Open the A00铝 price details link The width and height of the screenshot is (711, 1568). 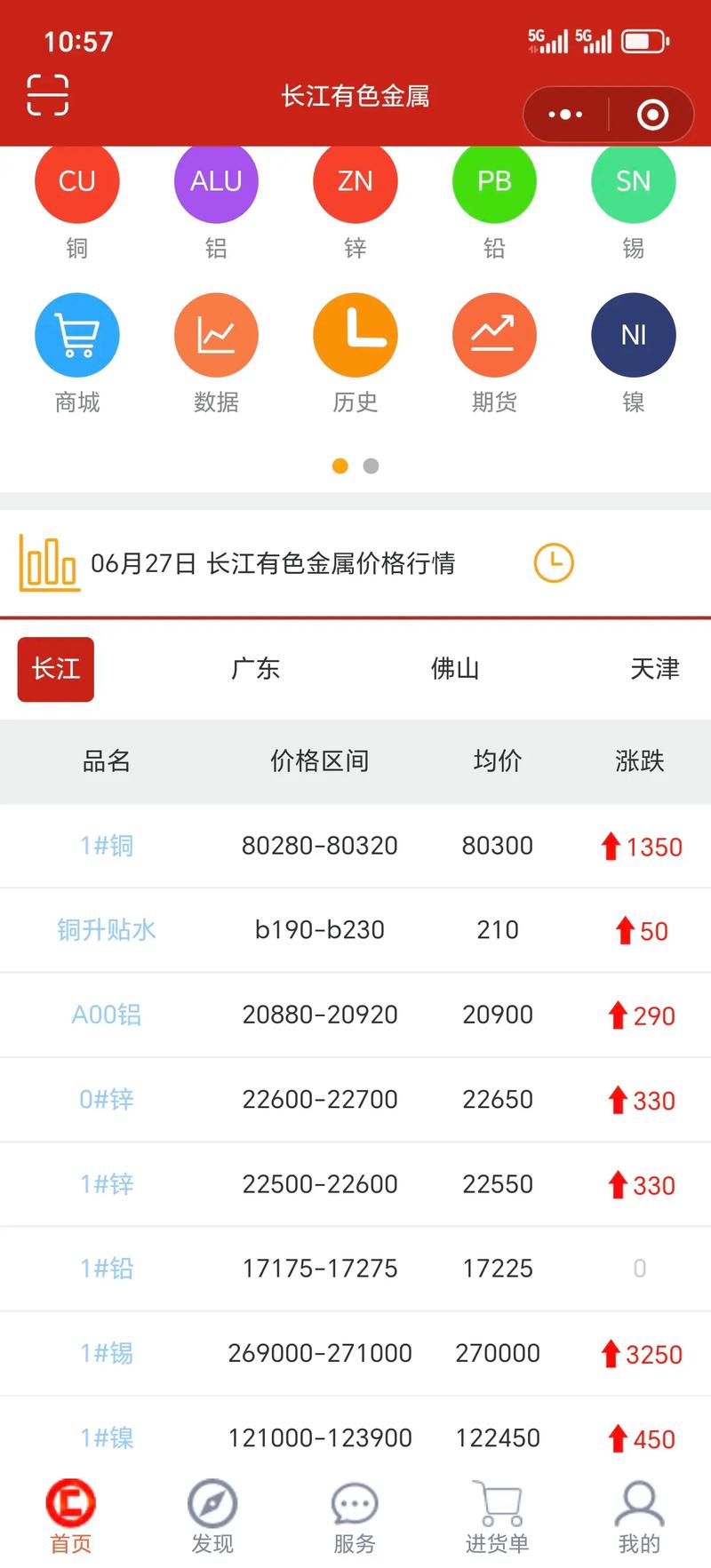pos(106,1015)
